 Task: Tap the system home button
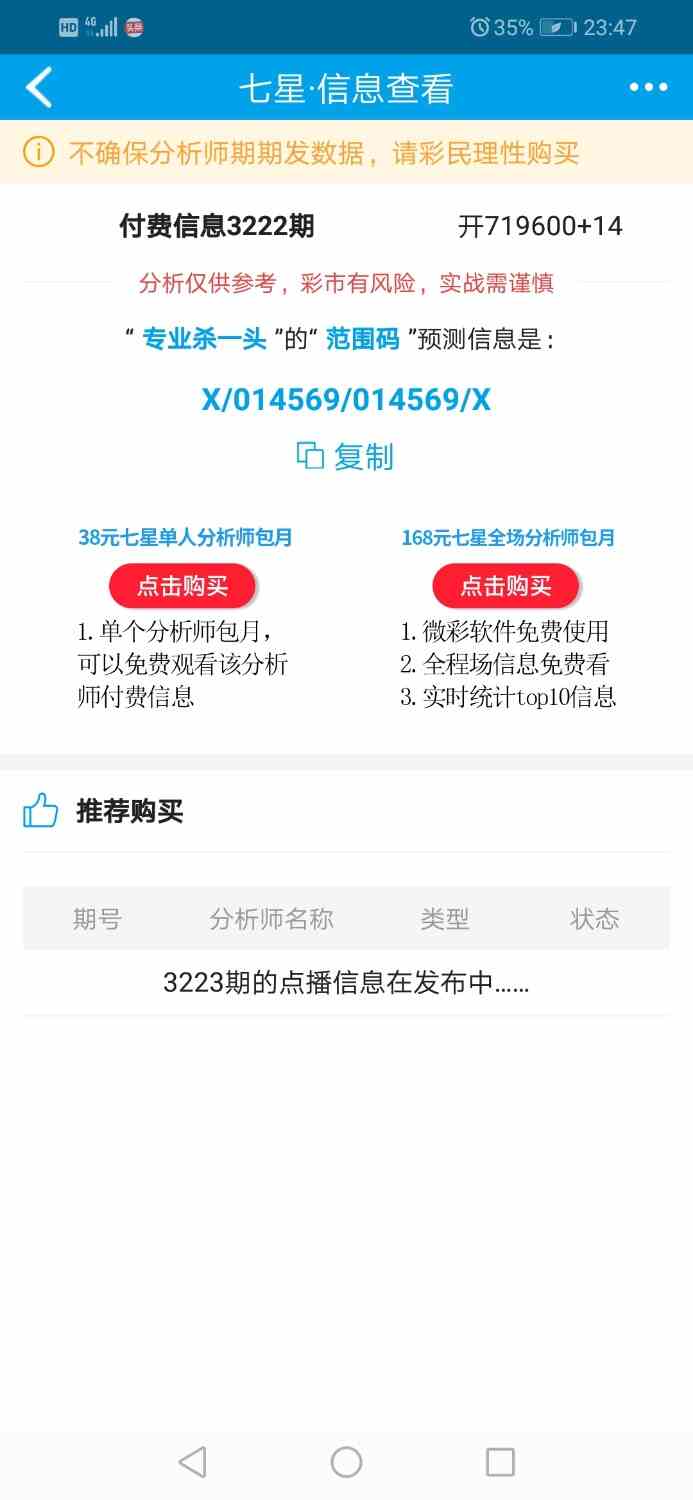click(346, 1462)
